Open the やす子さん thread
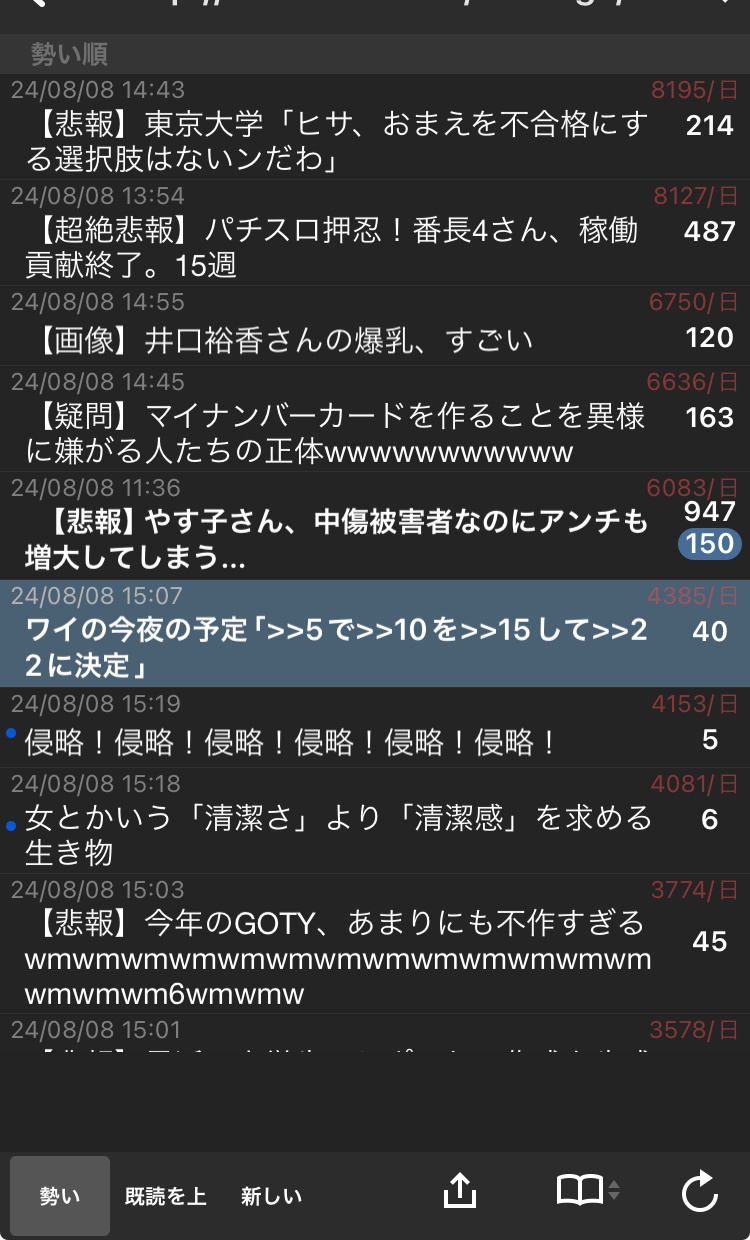Viewport: 750px width, 1240px height. (x=375, y=526)
